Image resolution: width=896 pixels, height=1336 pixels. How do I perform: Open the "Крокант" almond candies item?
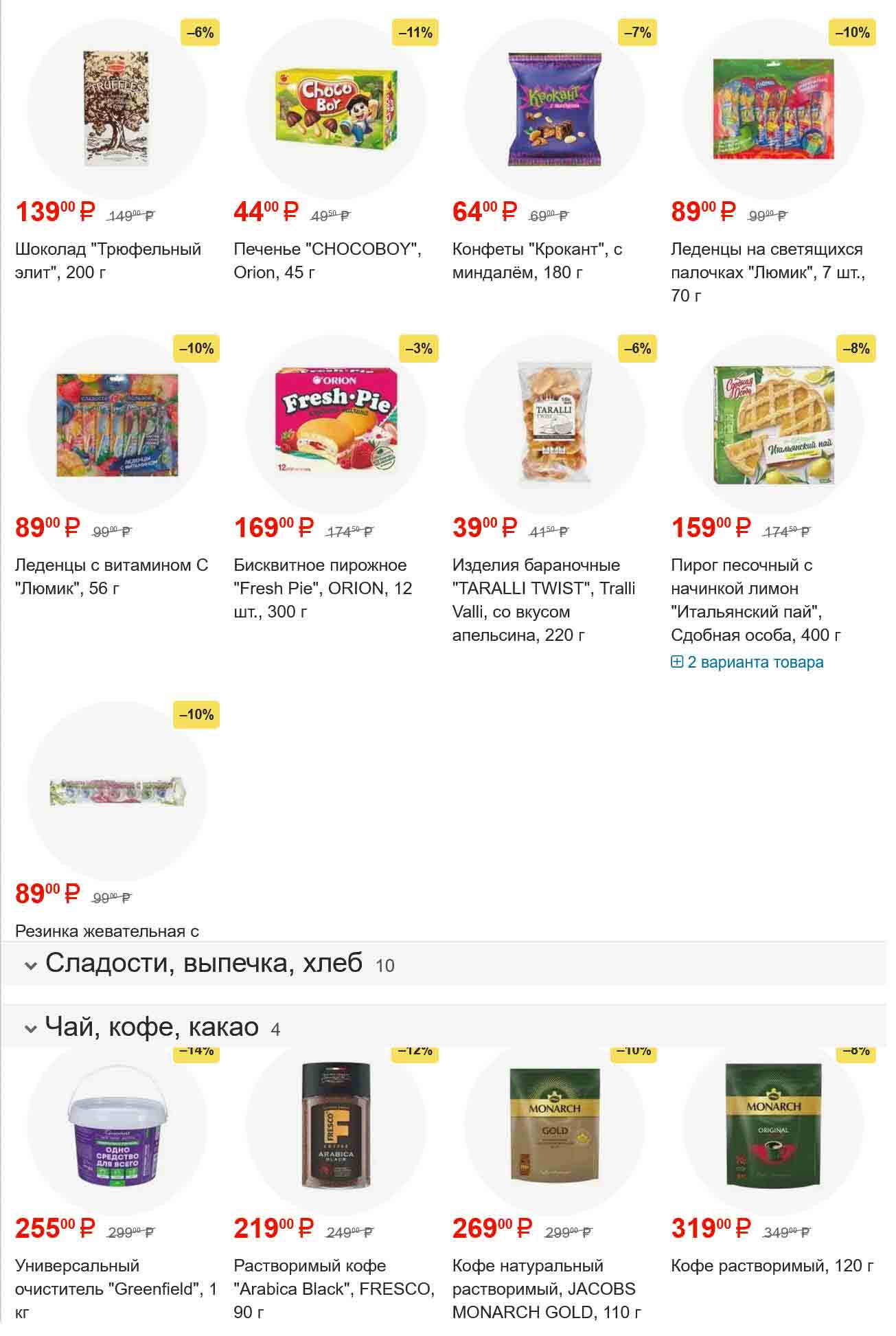[x=536, y=260]
